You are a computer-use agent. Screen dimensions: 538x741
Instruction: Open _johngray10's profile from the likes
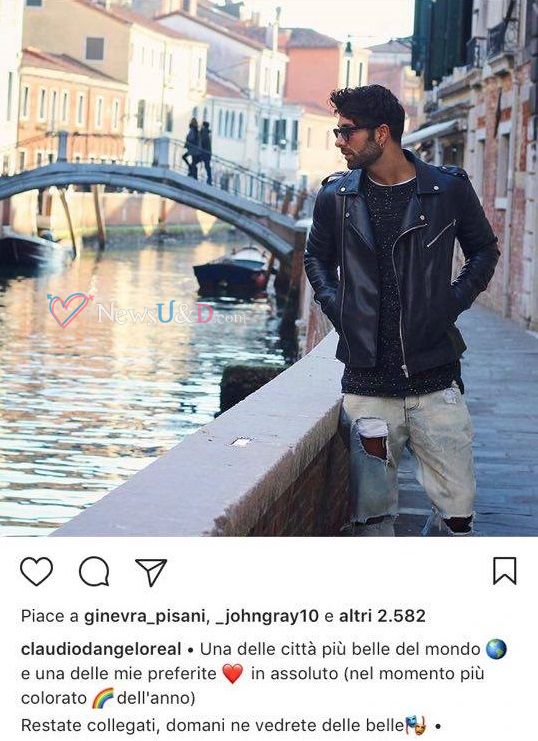(x=267, y=616)
